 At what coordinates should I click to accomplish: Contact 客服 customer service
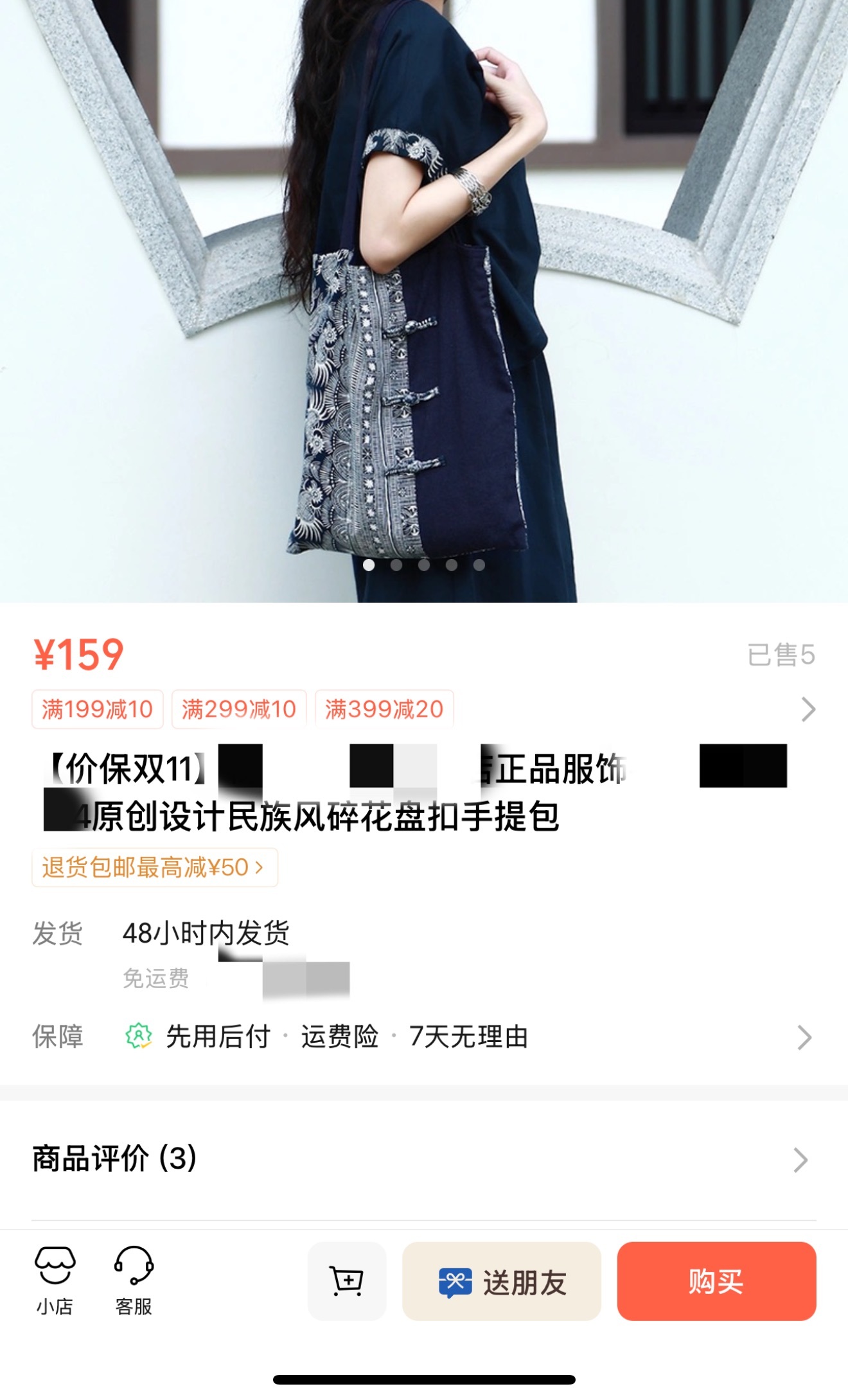(134, 1280)
